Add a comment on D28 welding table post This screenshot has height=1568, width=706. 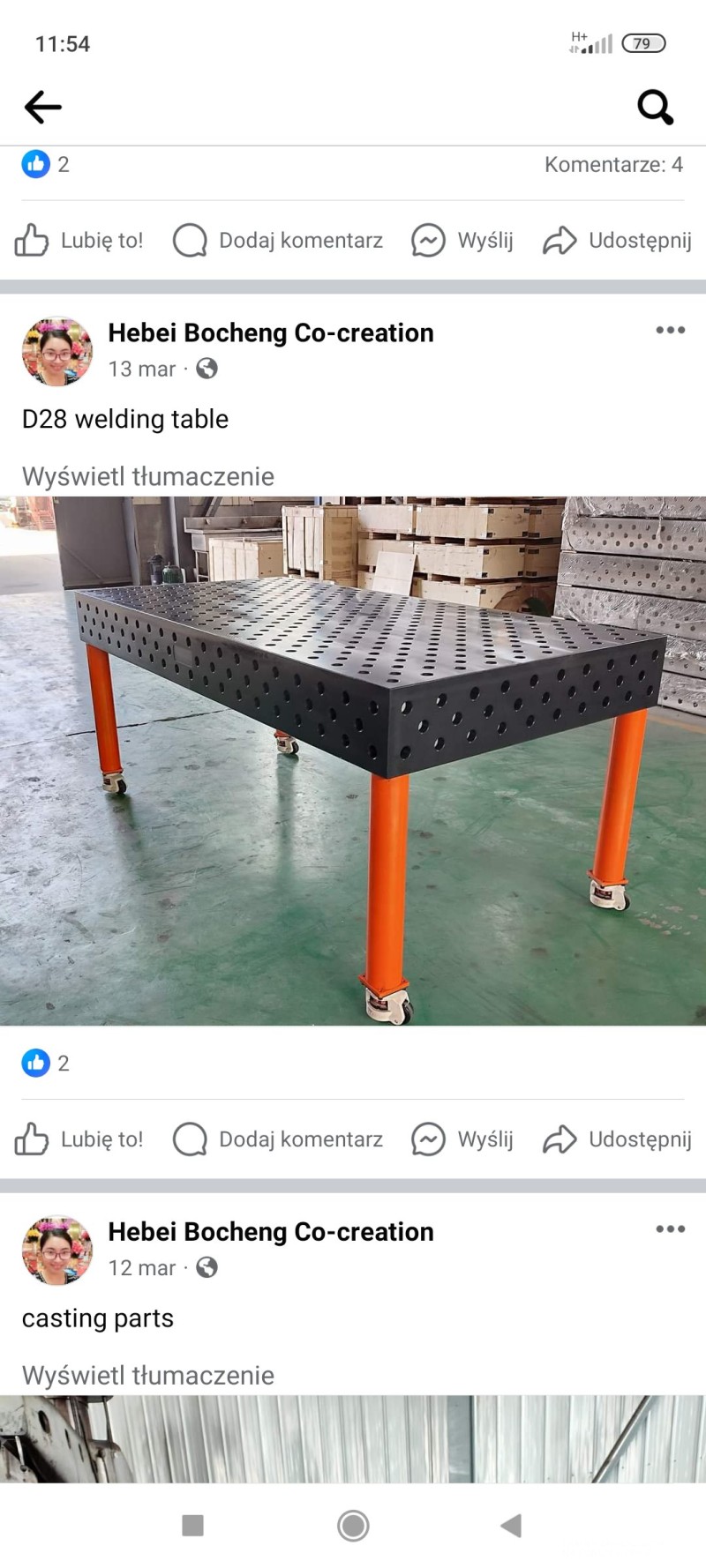click(278, 1139)
